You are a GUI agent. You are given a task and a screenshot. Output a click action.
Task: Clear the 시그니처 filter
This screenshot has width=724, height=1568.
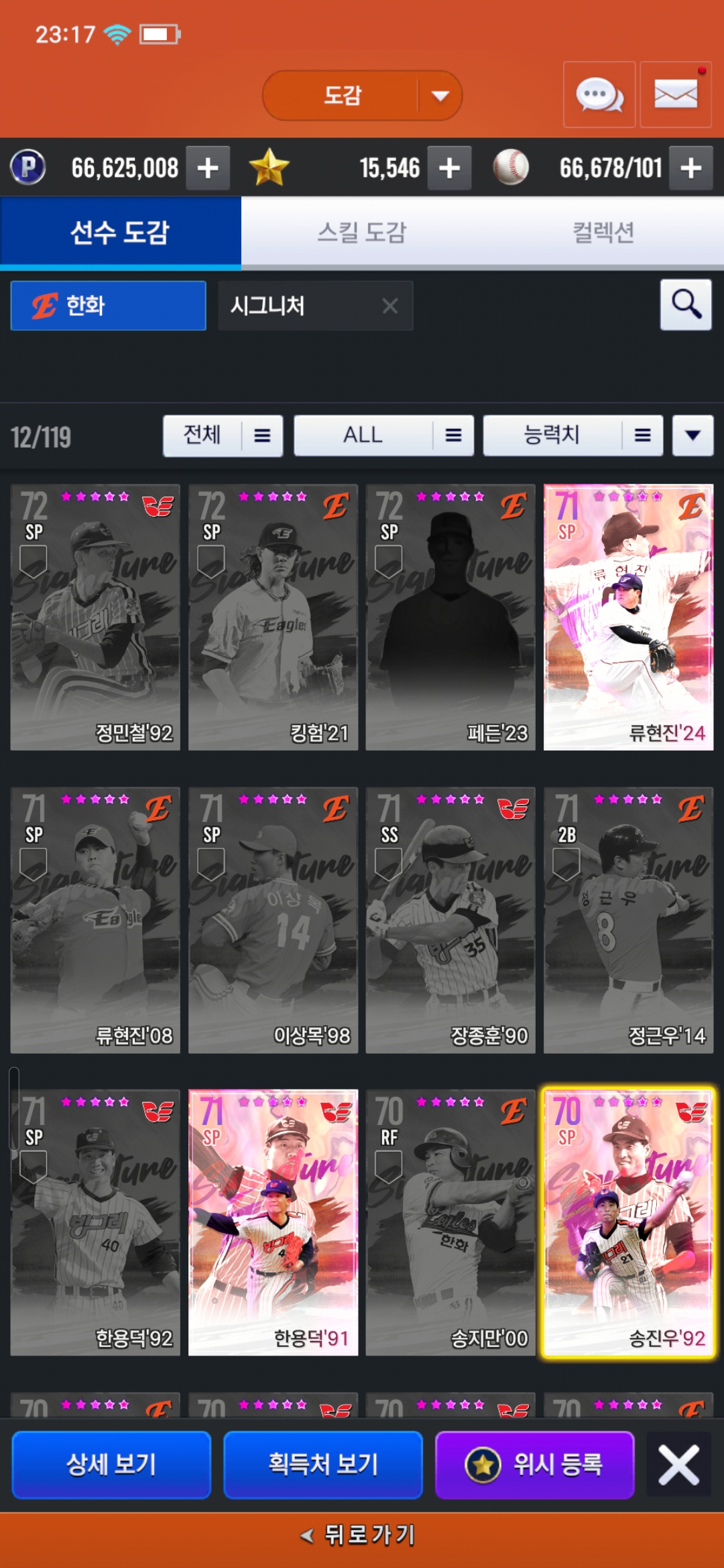point(389,306)
